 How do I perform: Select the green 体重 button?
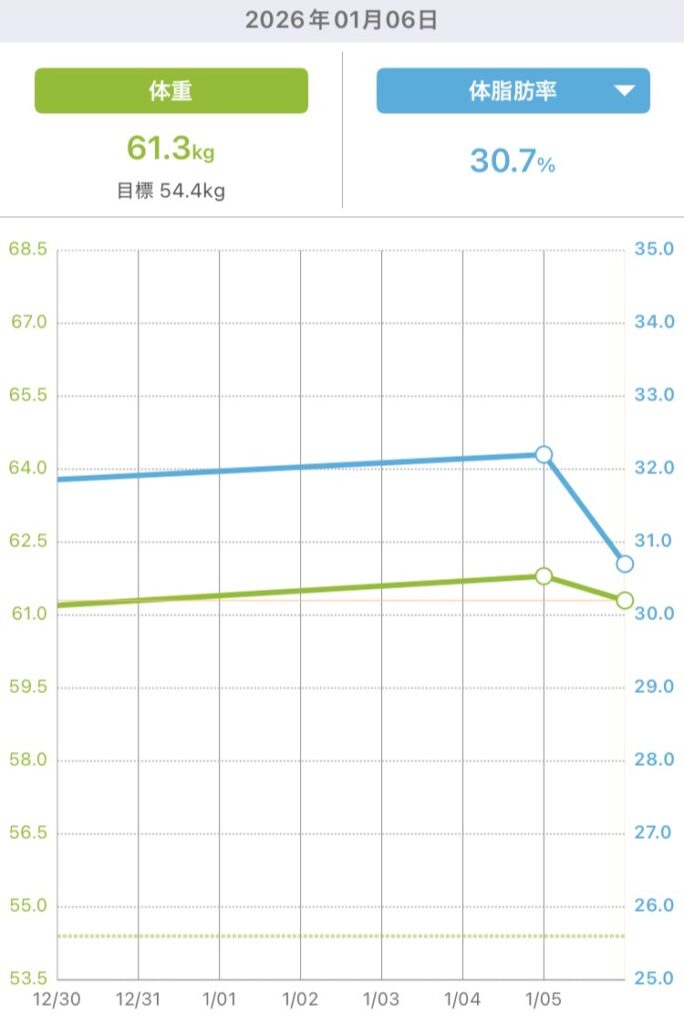tap(171, 91)
